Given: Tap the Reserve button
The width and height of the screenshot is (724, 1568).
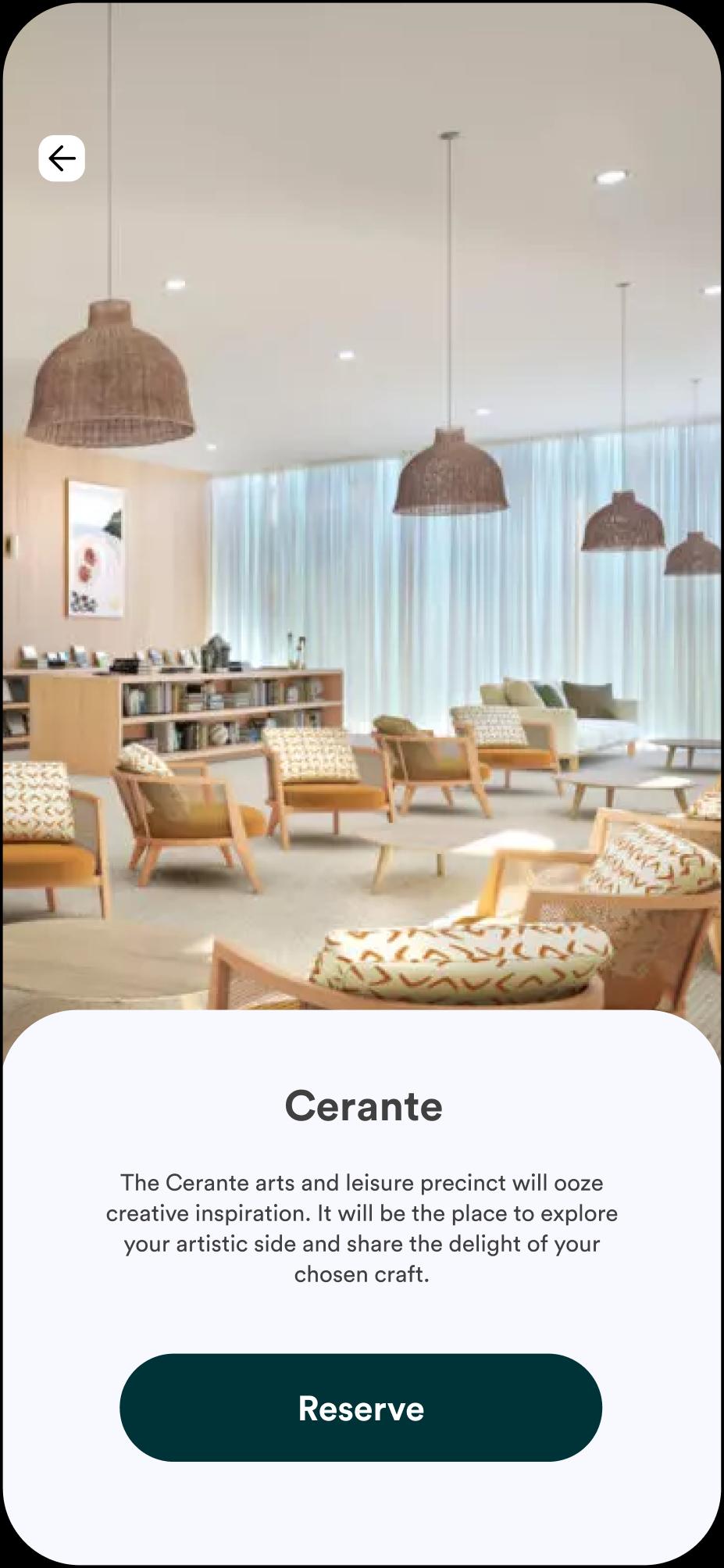Looking at the screenshot, I should point(361,1407).
